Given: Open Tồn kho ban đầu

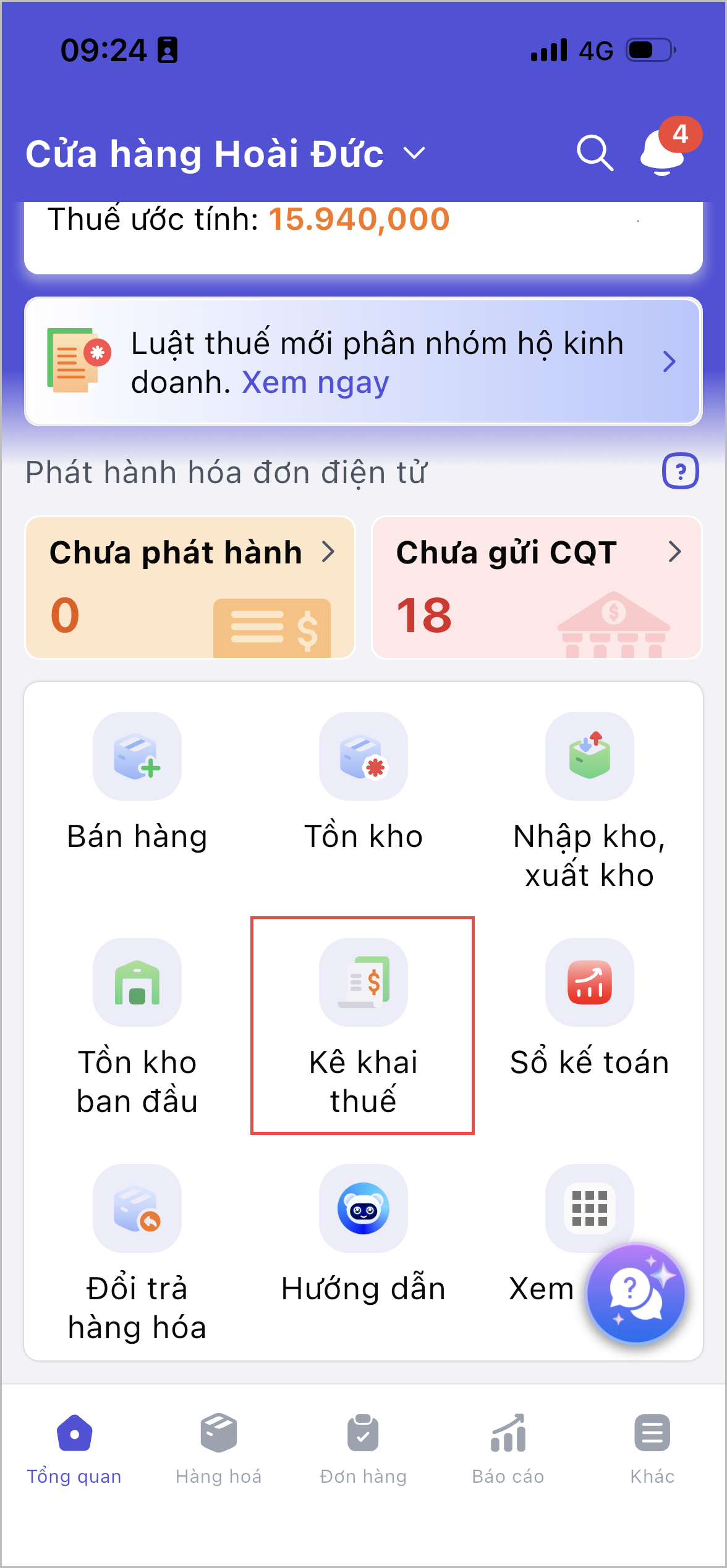Looking at the screenshot, I should coord(137,1024).
